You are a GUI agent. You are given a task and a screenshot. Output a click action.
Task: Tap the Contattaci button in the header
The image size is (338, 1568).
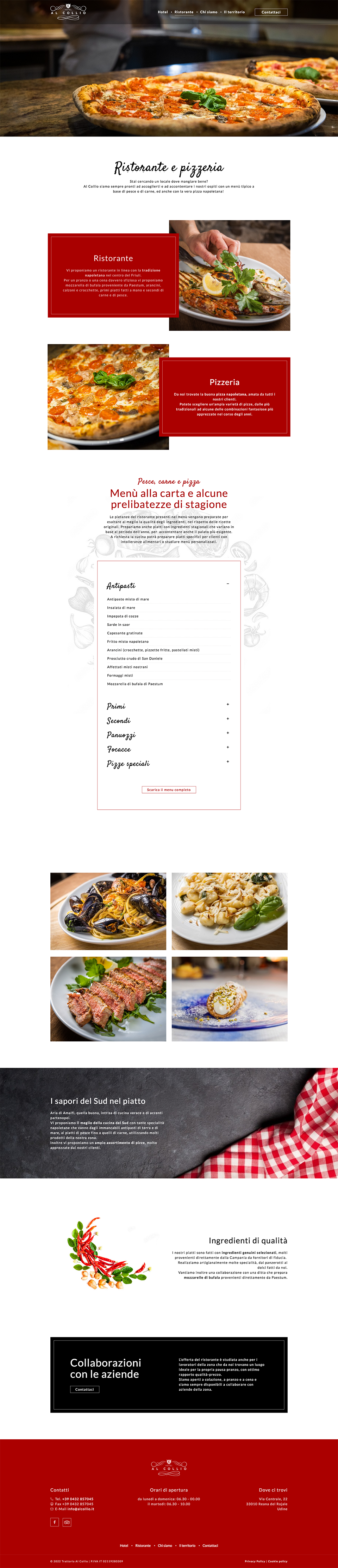pos(271,12)
